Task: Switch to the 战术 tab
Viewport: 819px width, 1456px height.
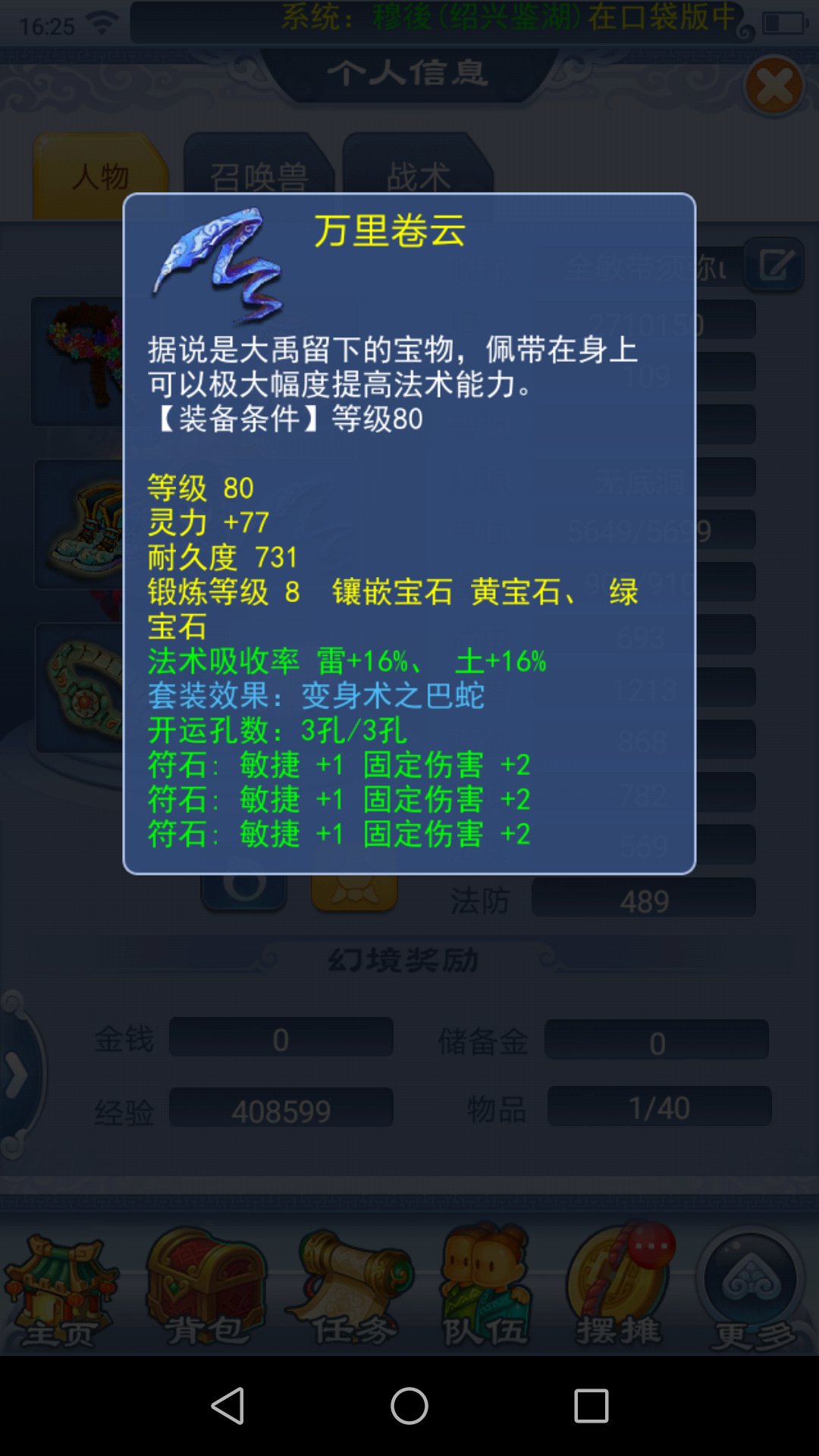Action: 418,176
